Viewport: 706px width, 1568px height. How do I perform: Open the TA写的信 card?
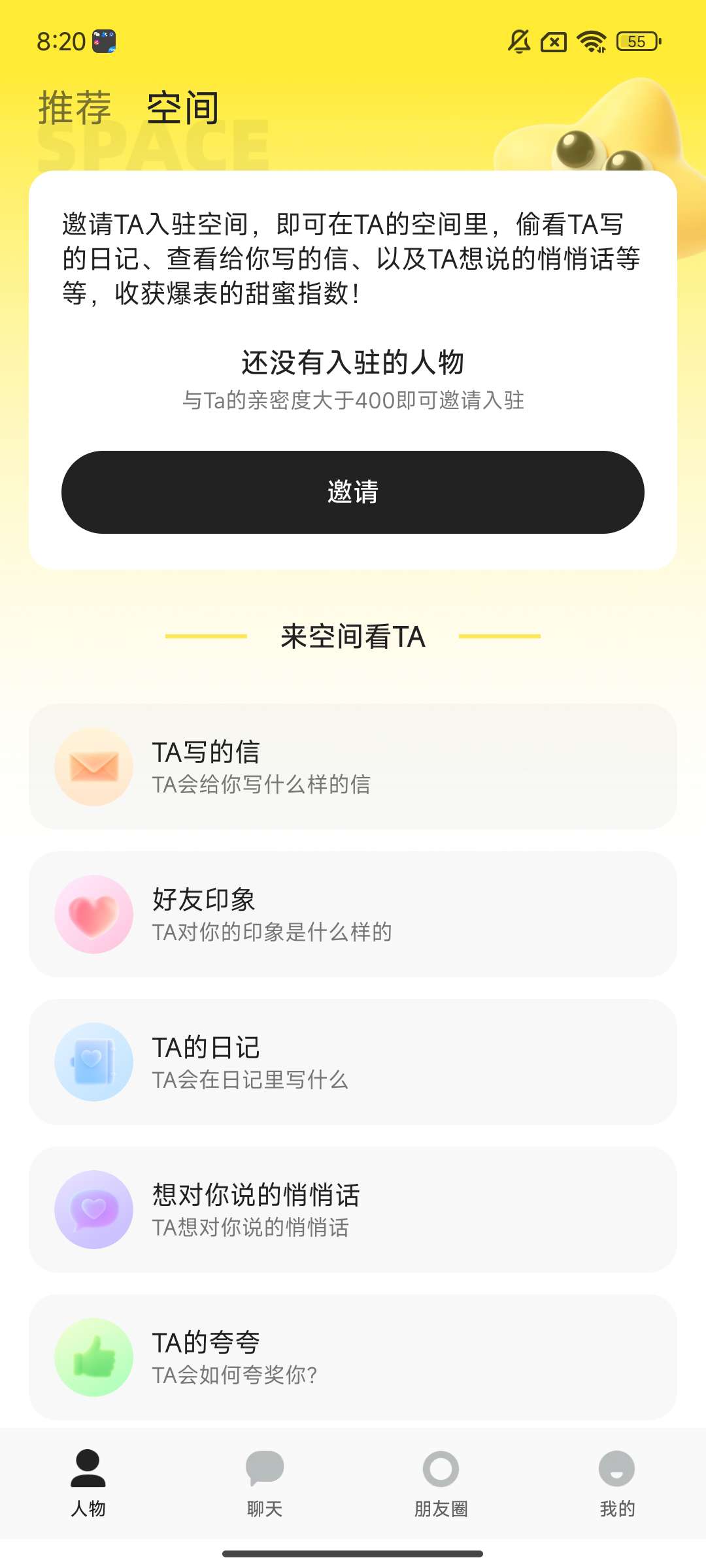tap(353, 767)
